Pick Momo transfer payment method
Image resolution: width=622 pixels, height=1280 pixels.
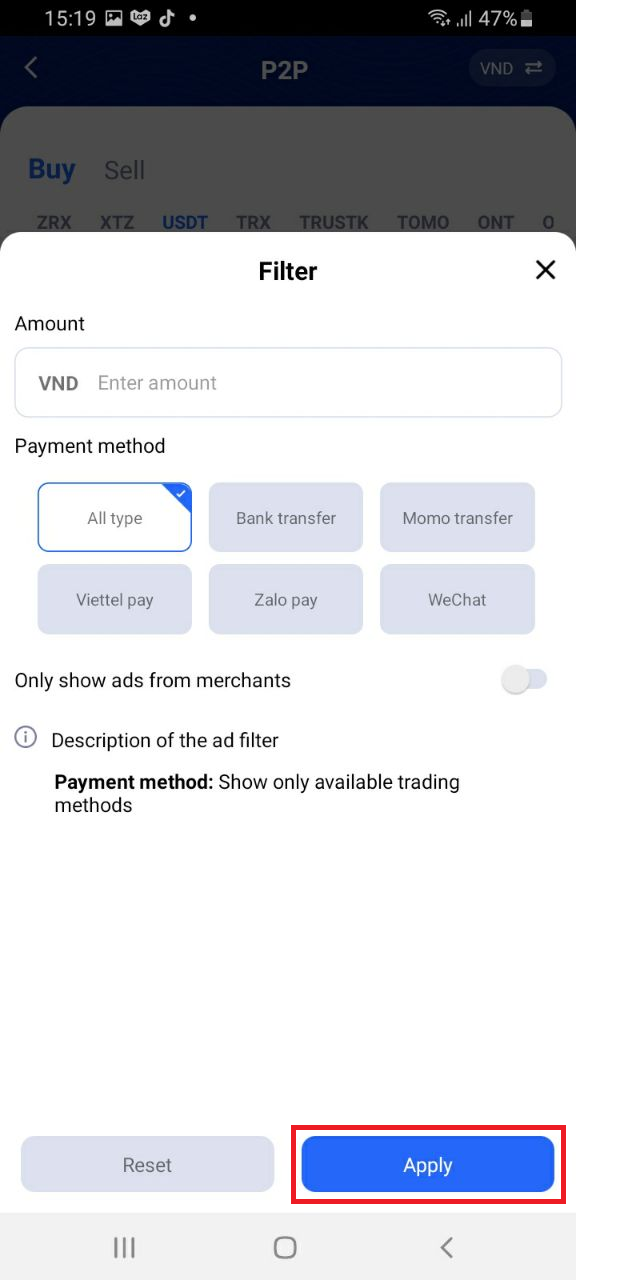tap(457, 517)
